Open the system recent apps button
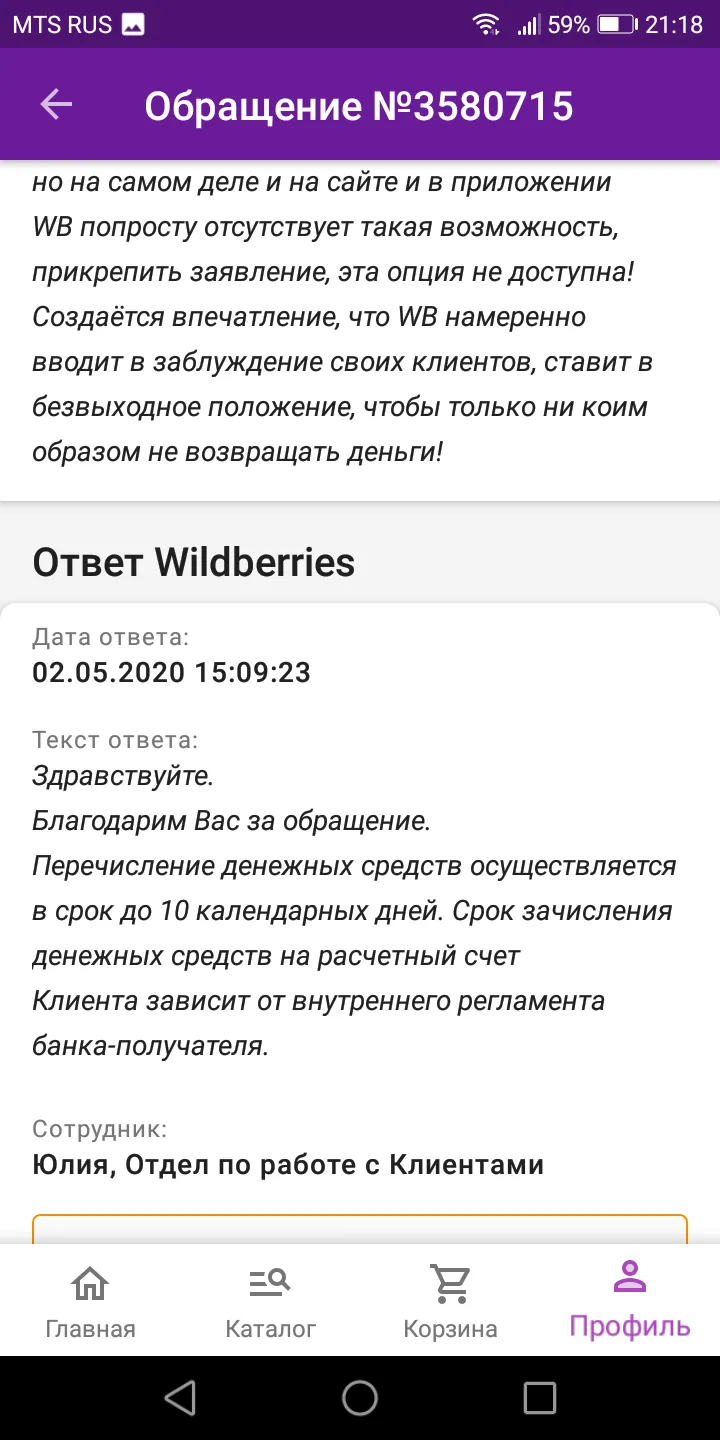This screenshot has width=720, height=1440. [x=540, y=1398]
